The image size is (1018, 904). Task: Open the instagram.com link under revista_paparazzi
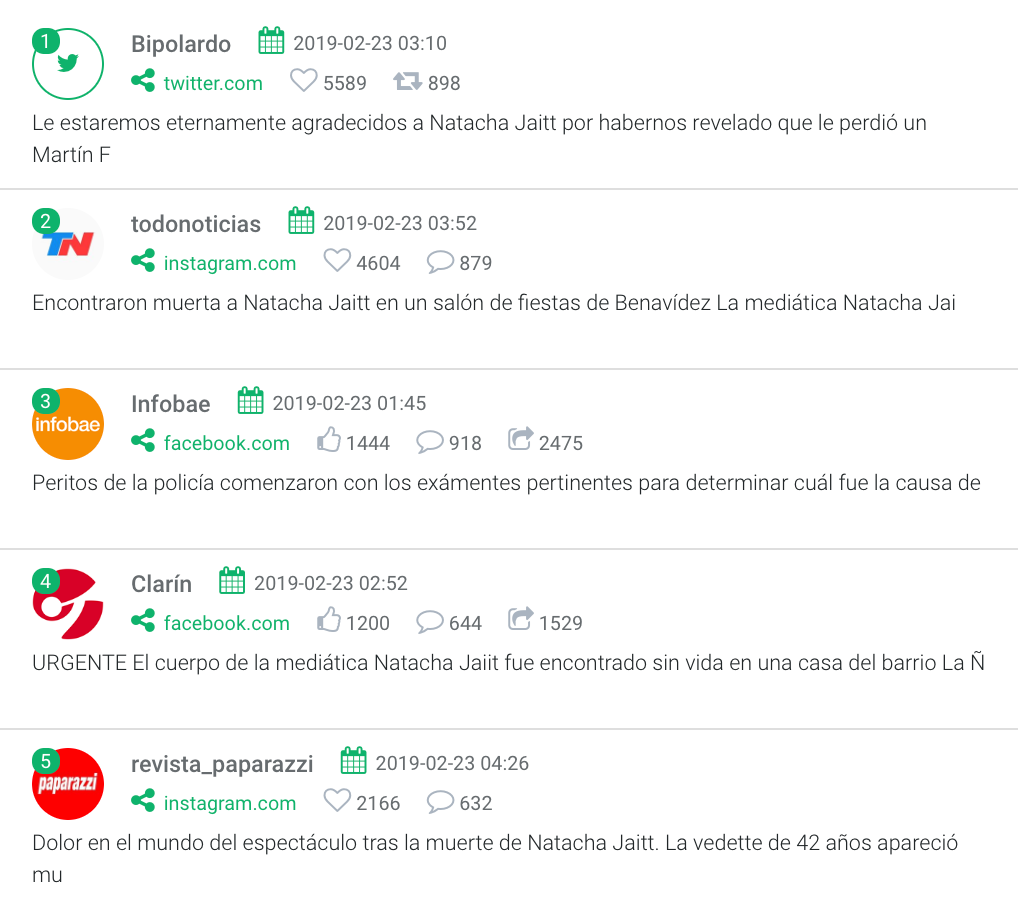[x=229, y=803]
